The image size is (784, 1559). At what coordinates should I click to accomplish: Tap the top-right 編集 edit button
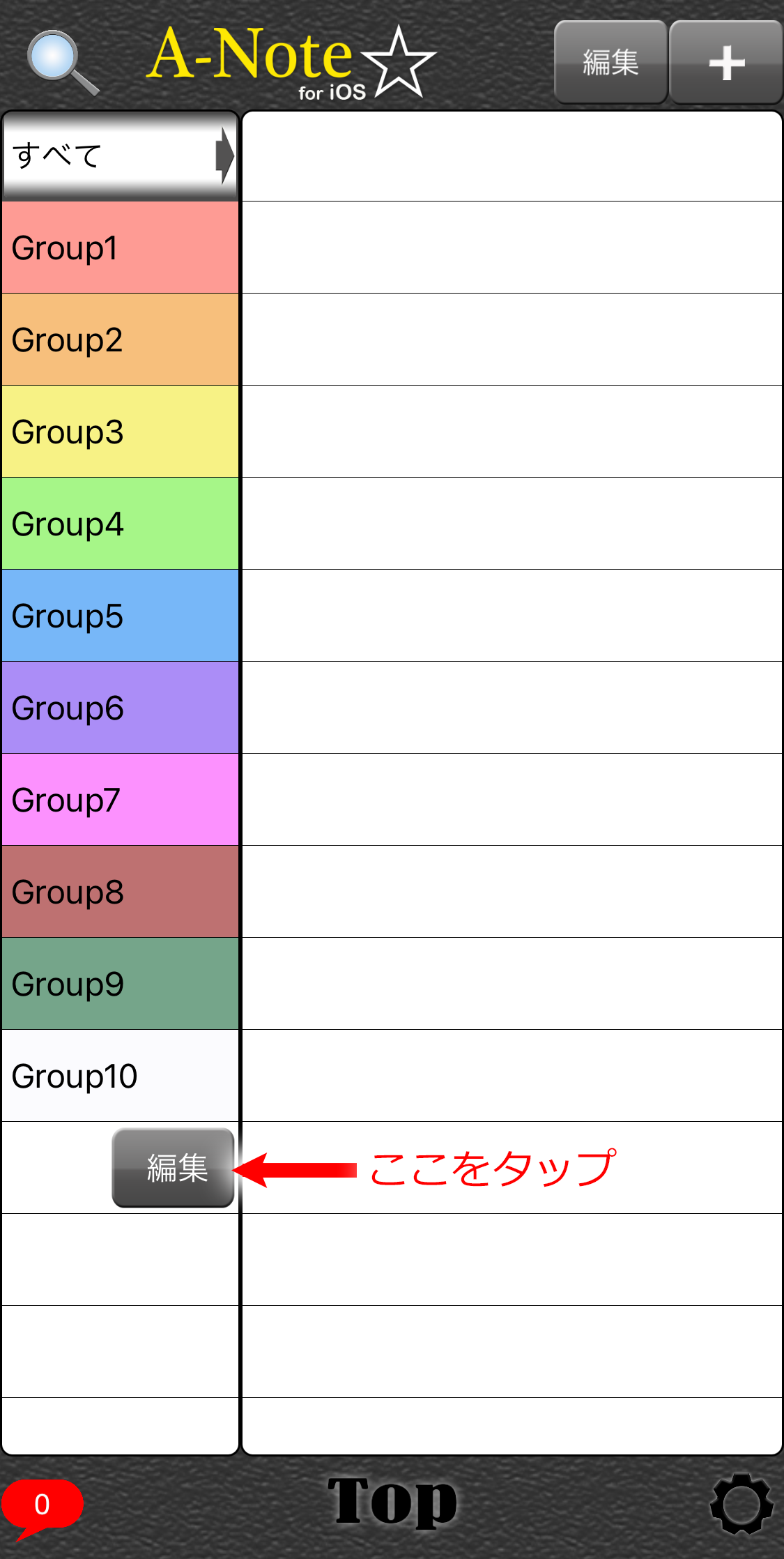[610, 62]
